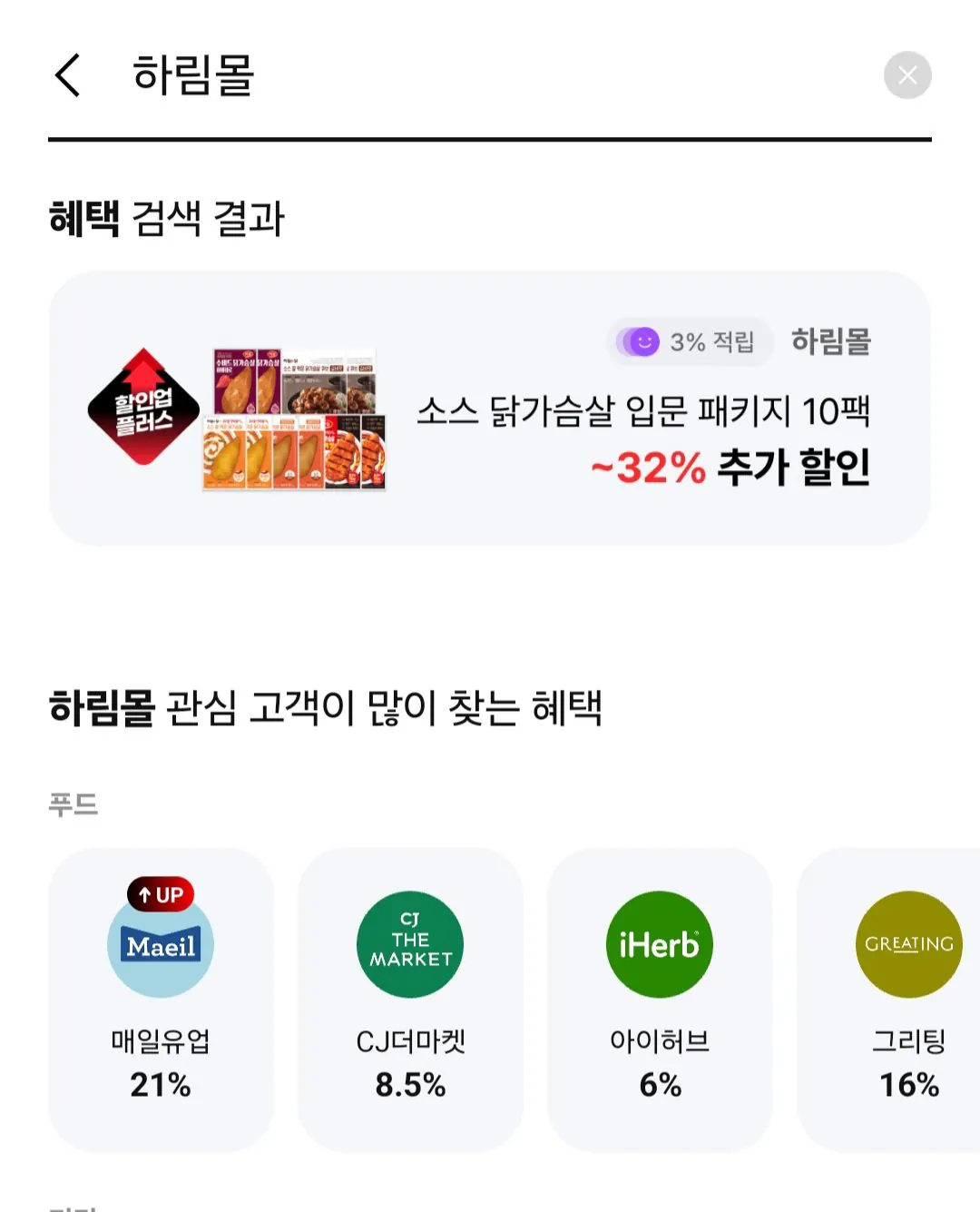Enable the 하림몰 reward accumulation switch
980x1212 pixels.
point(689,342)
